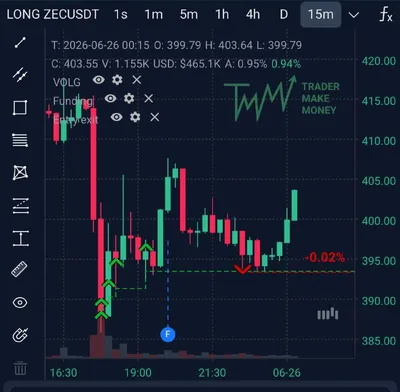400x392 pixels.
Task: Expand the timeframe dropdown chevron
Action: pyautogui.click(x=354, y=15)
